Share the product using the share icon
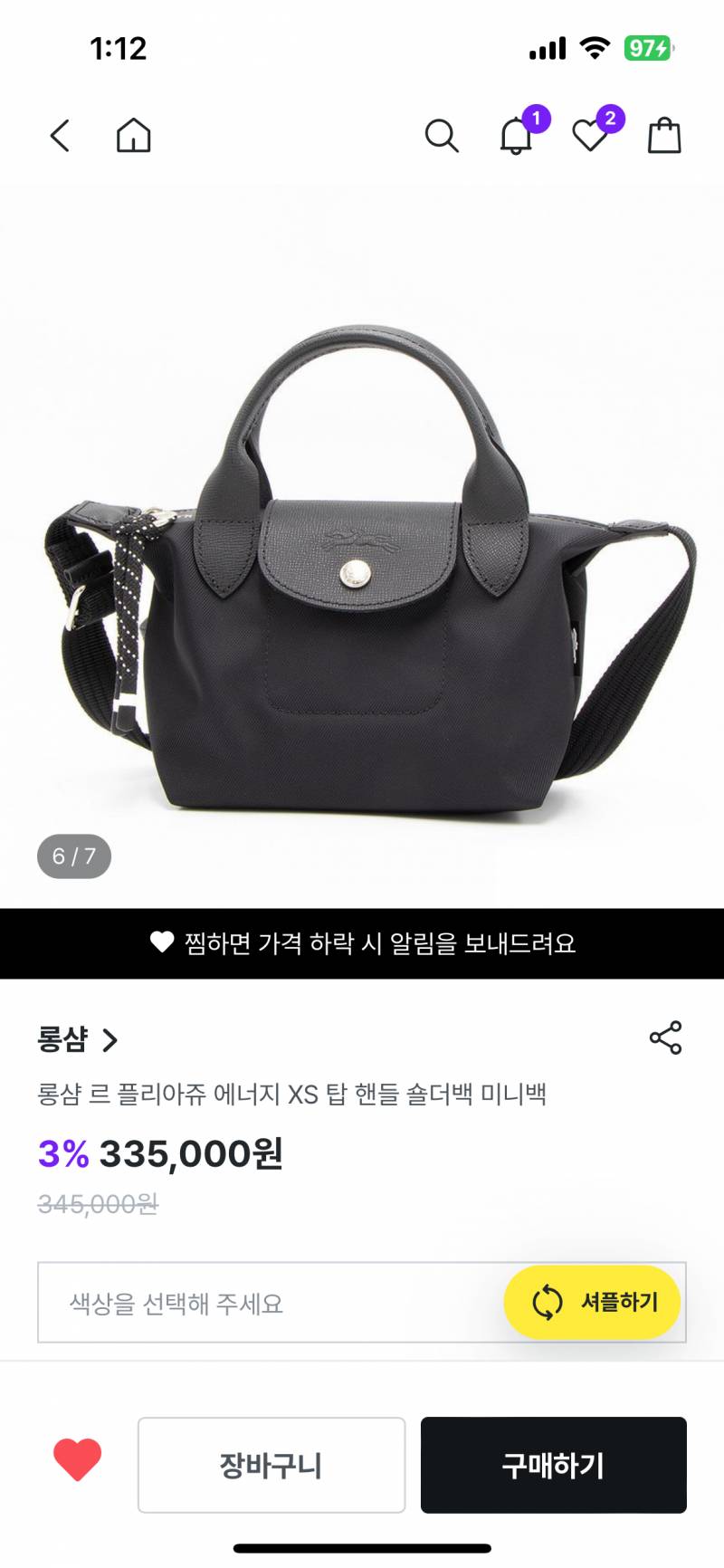Viewport: 724px width, 1568px height. click(x=666, y=1039)
